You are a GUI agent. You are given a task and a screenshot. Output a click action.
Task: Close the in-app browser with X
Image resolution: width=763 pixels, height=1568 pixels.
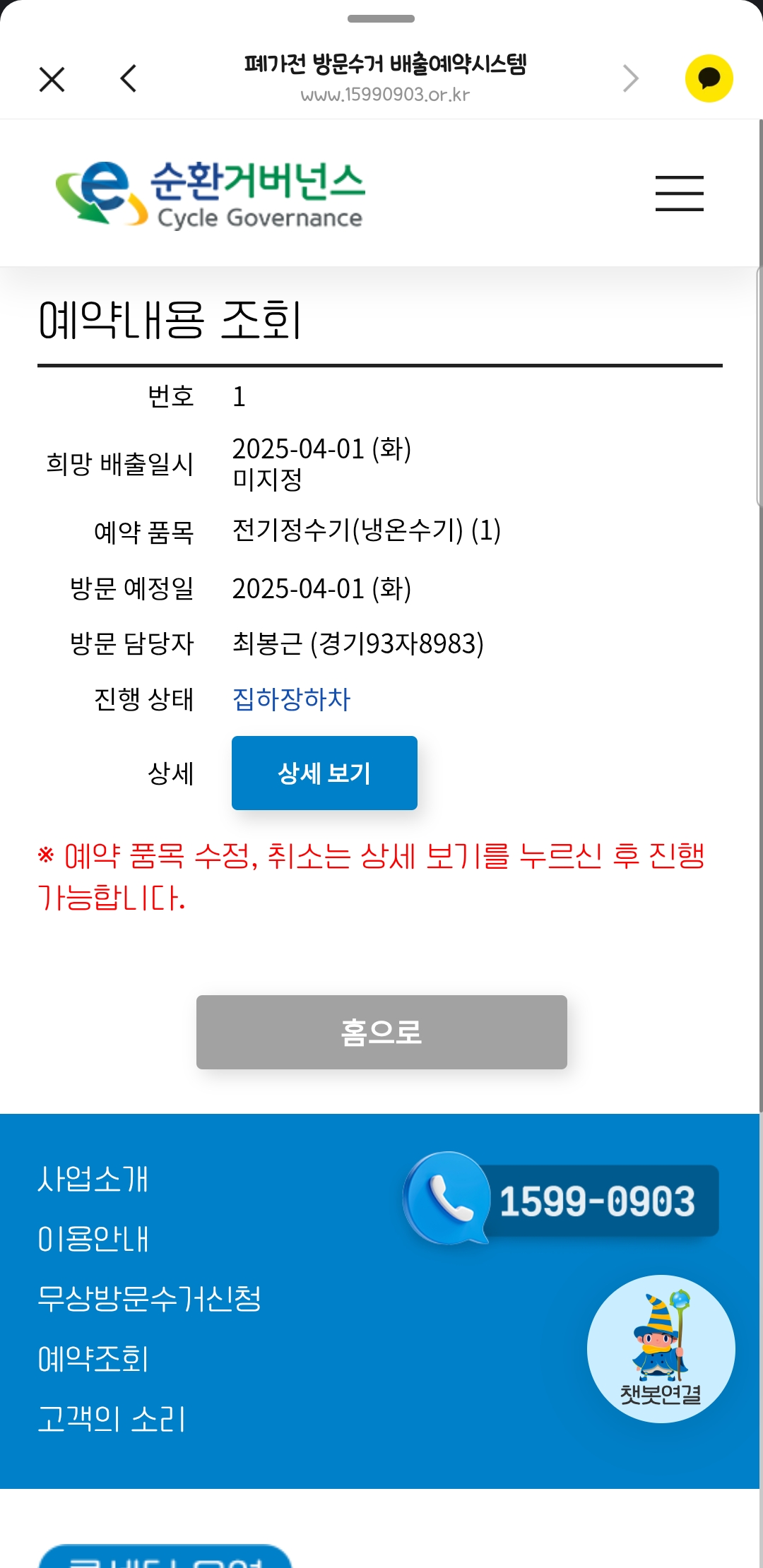52,79
